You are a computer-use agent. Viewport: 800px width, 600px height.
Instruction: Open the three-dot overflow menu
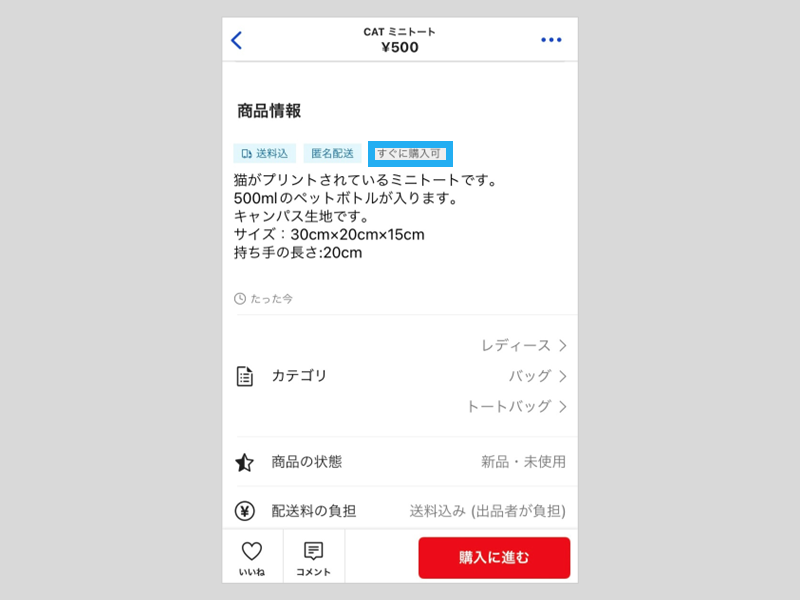point(551,40)
